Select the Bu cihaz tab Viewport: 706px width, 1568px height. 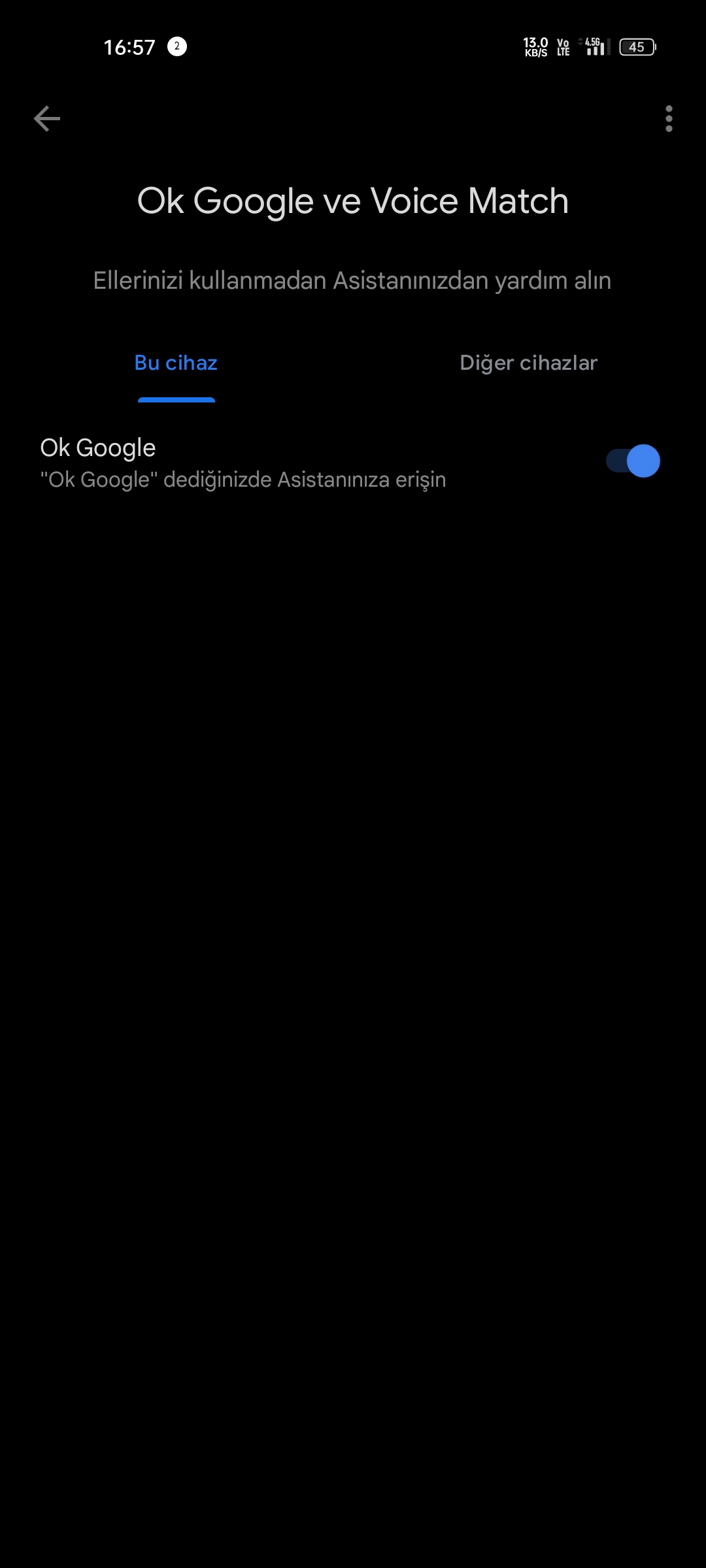coord(176,363)
